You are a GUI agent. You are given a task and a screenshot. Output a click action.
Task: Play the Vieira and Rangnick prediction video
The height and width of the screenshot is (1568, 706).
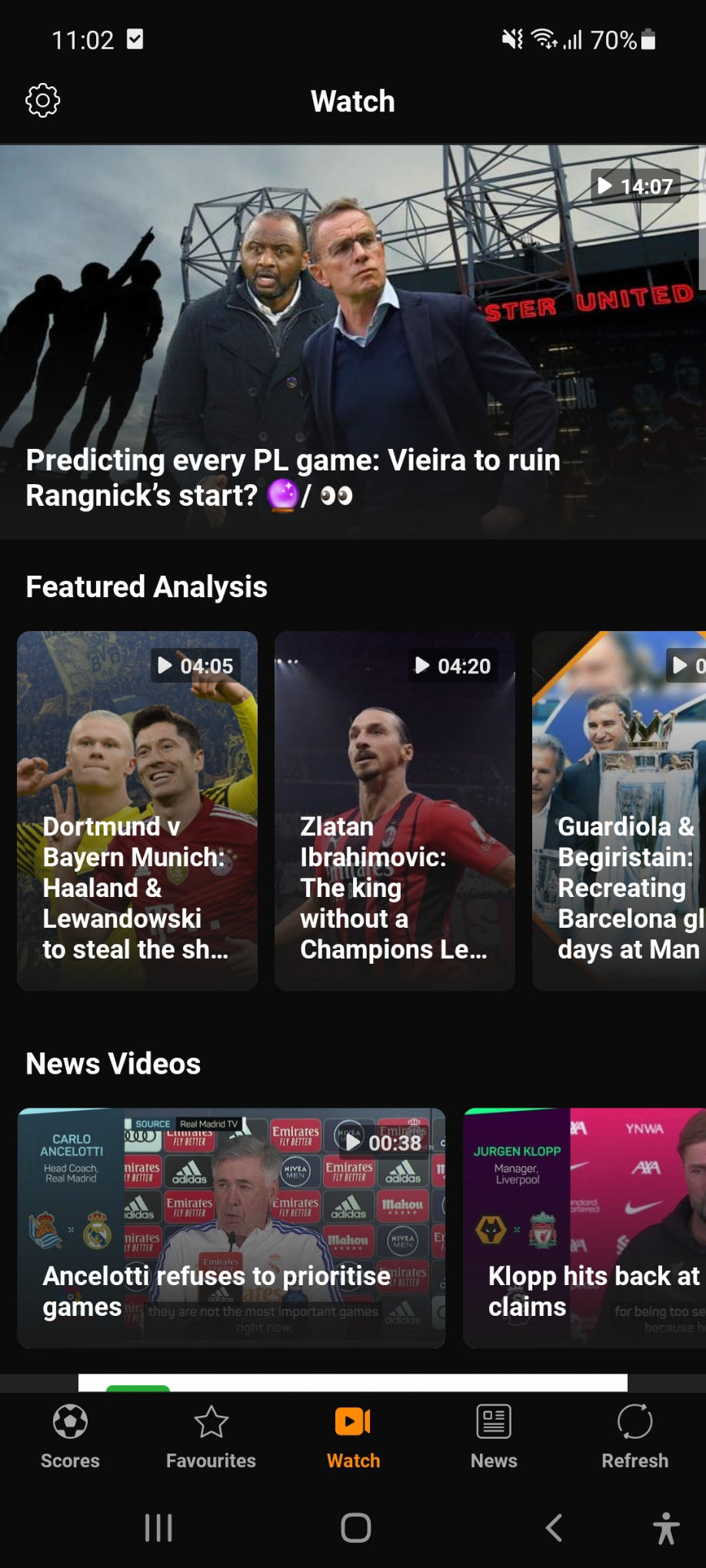pos(352,342)
